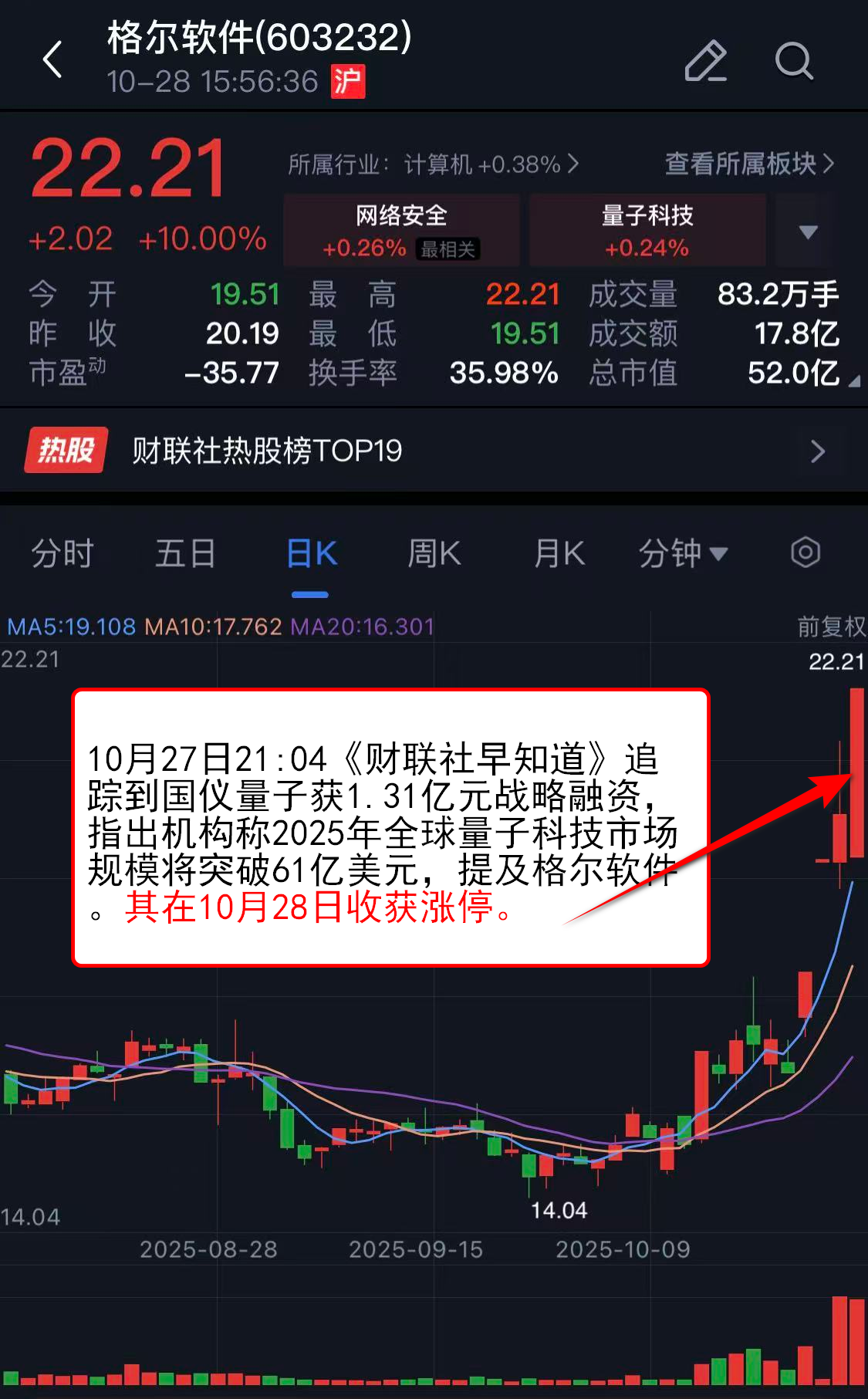Switch to the 周K chart tab
This screenshot has width=868, height=1399.
tap(434, 553)
